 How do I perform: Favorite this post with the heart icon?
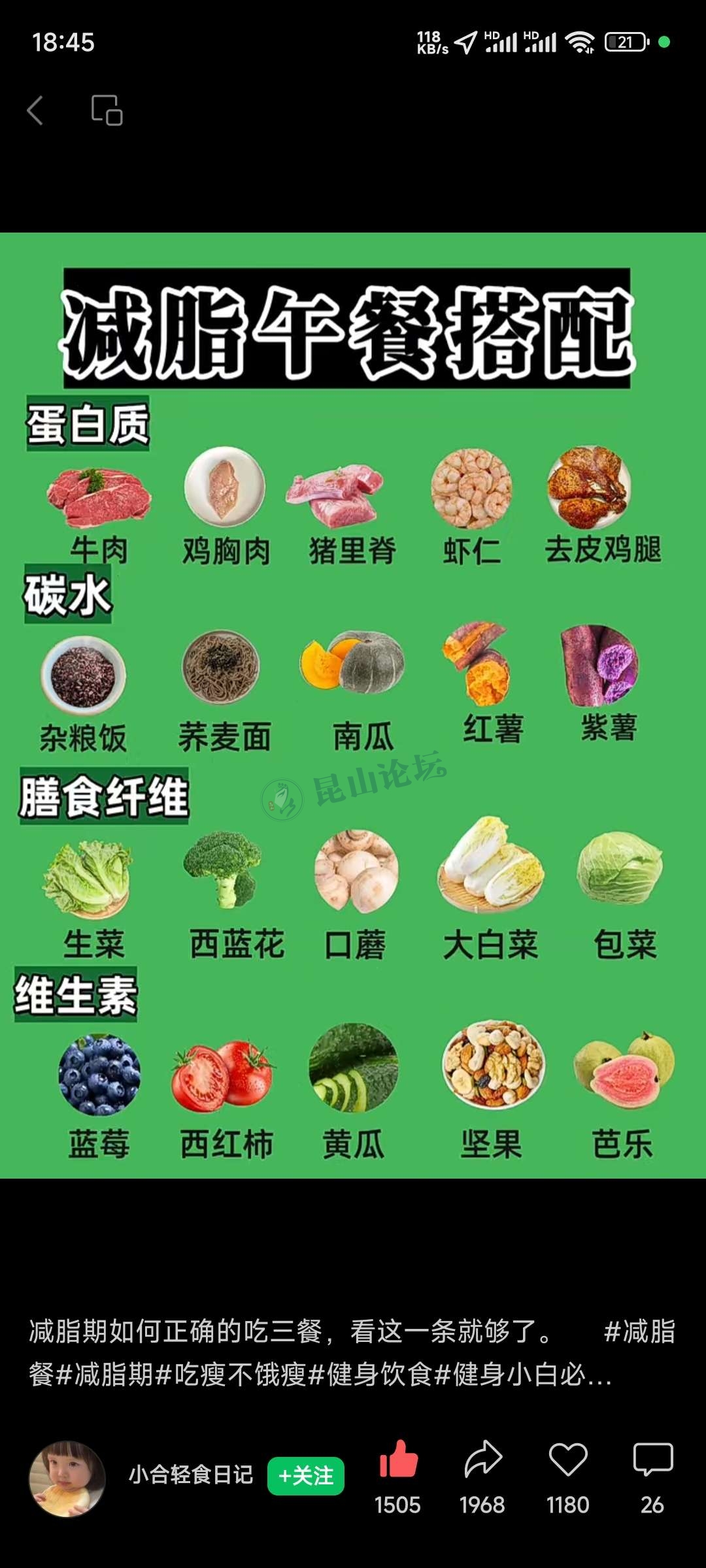tap(567, 1460)
